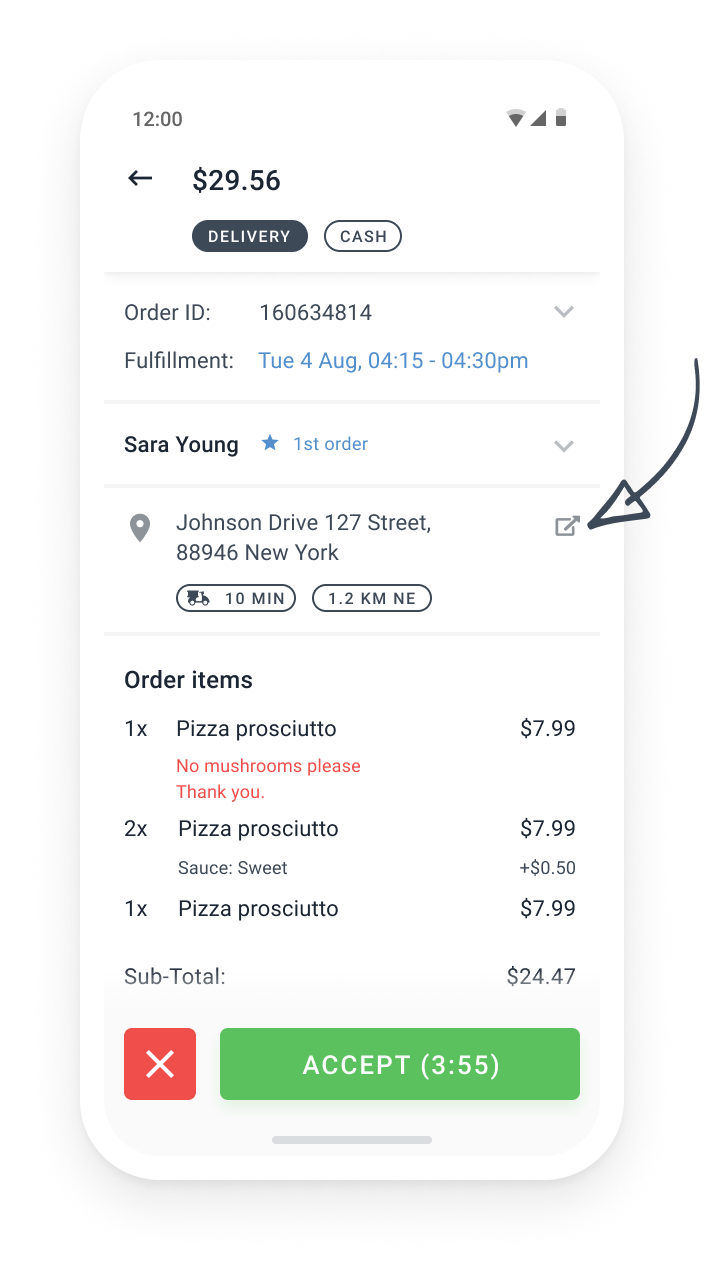Expand the Order ID details chevron
Screen dimensions: 704x1280
pos(564,312)
